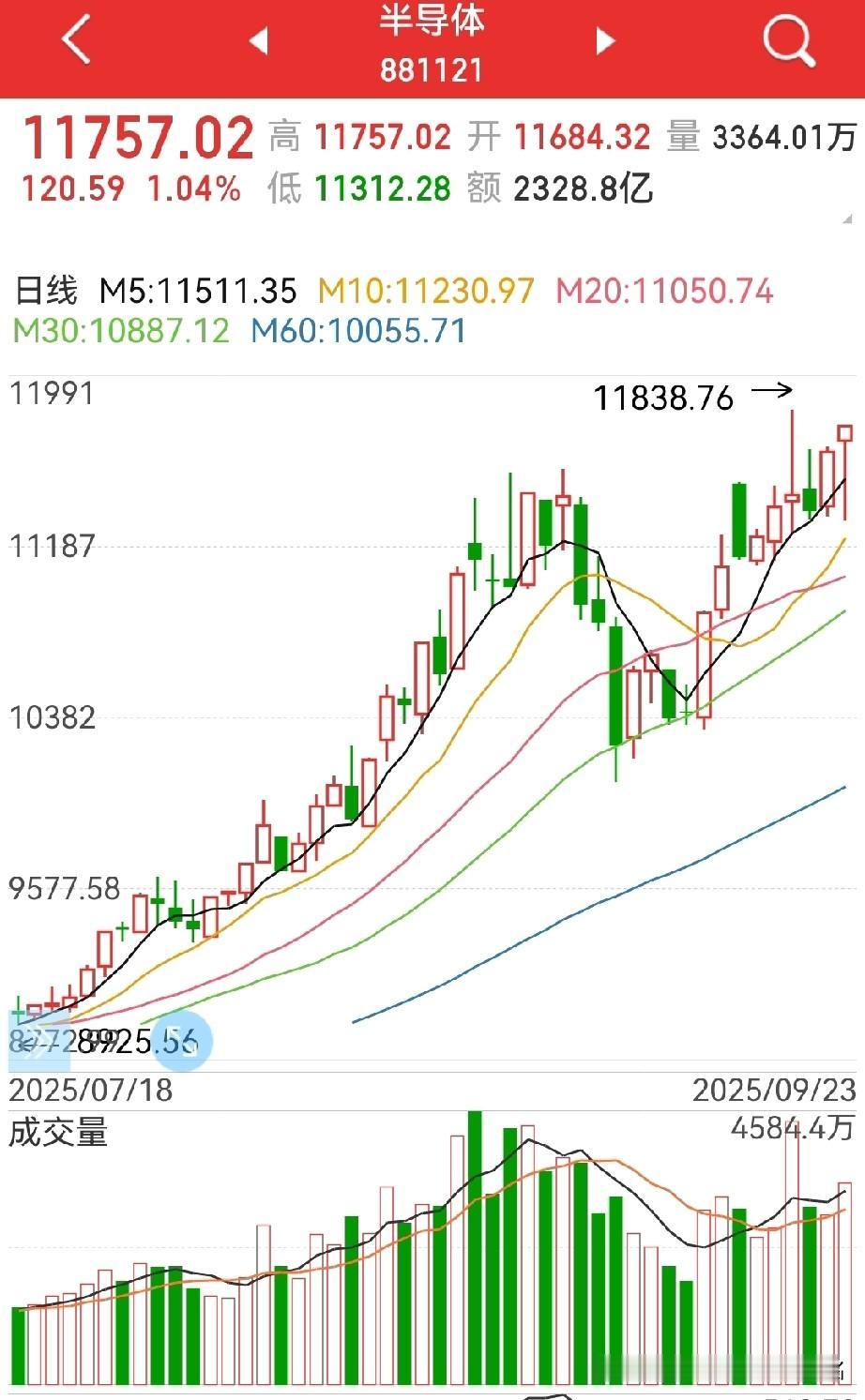The image size is (865, 1400).
Task: Open the search magnifier
Action: (788, 41)
